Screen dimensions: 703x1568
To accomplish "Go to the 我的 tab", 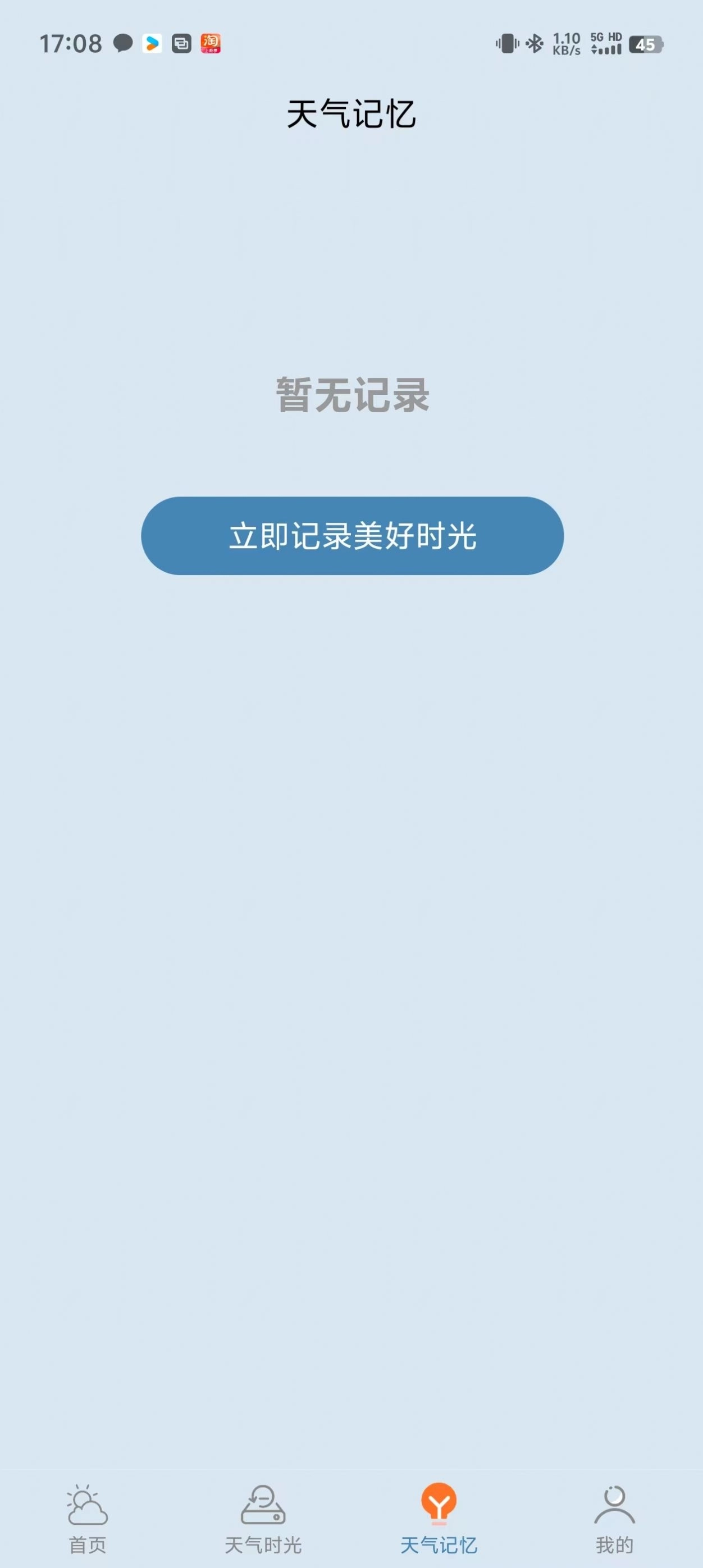I will click(x=614, y=1519).
